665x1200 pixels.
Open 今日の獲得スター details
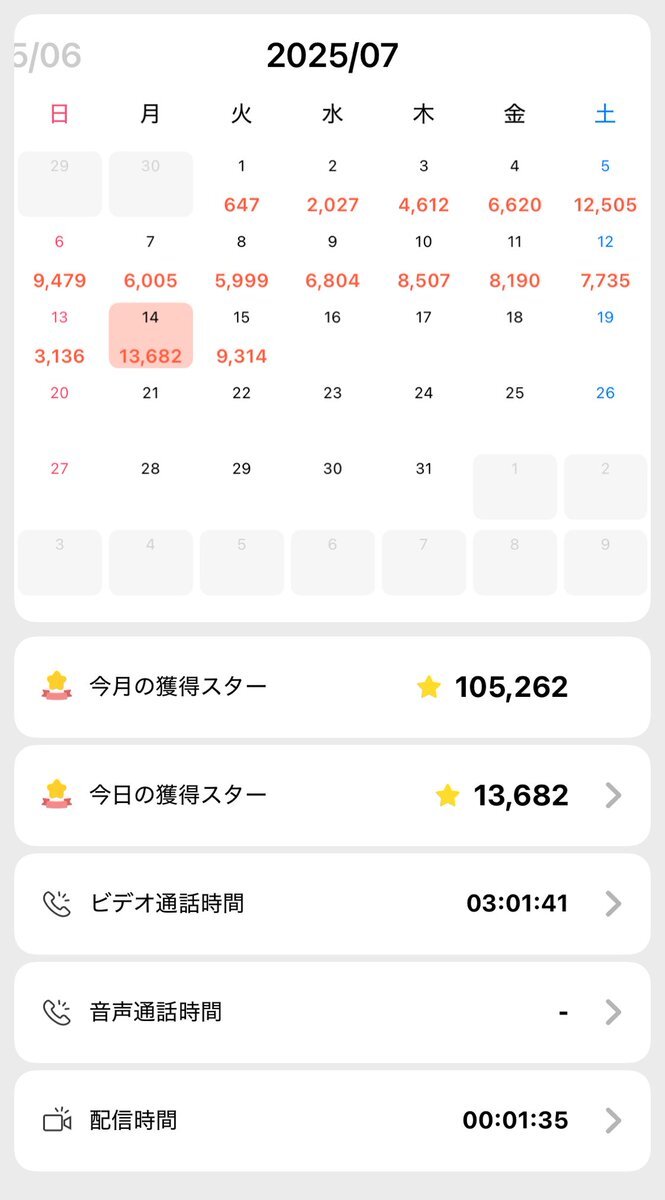point(332,796)
